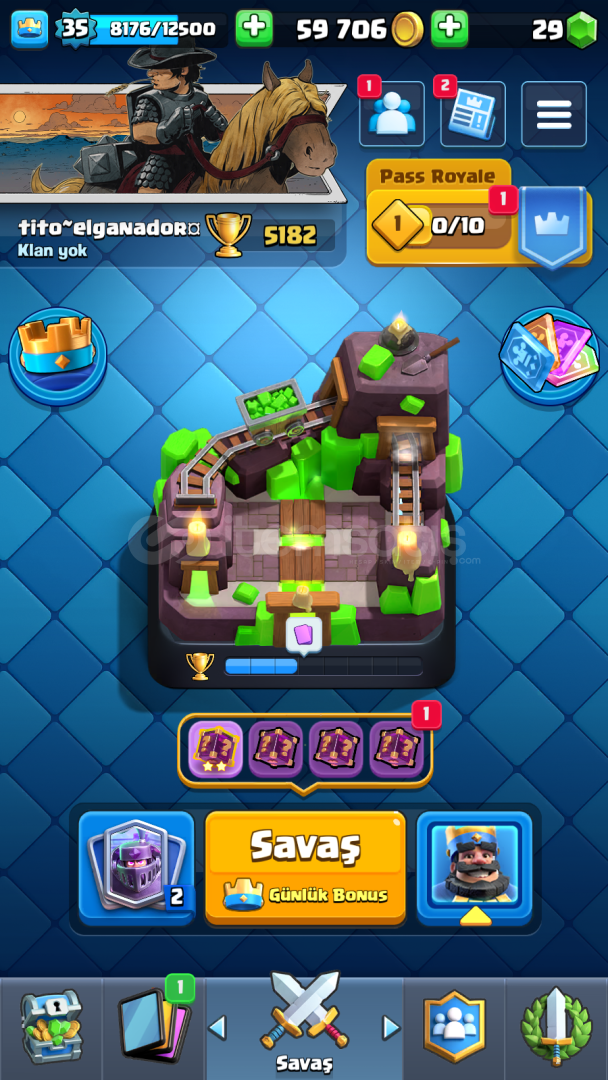Open Pass Royale

coord(479,213)
